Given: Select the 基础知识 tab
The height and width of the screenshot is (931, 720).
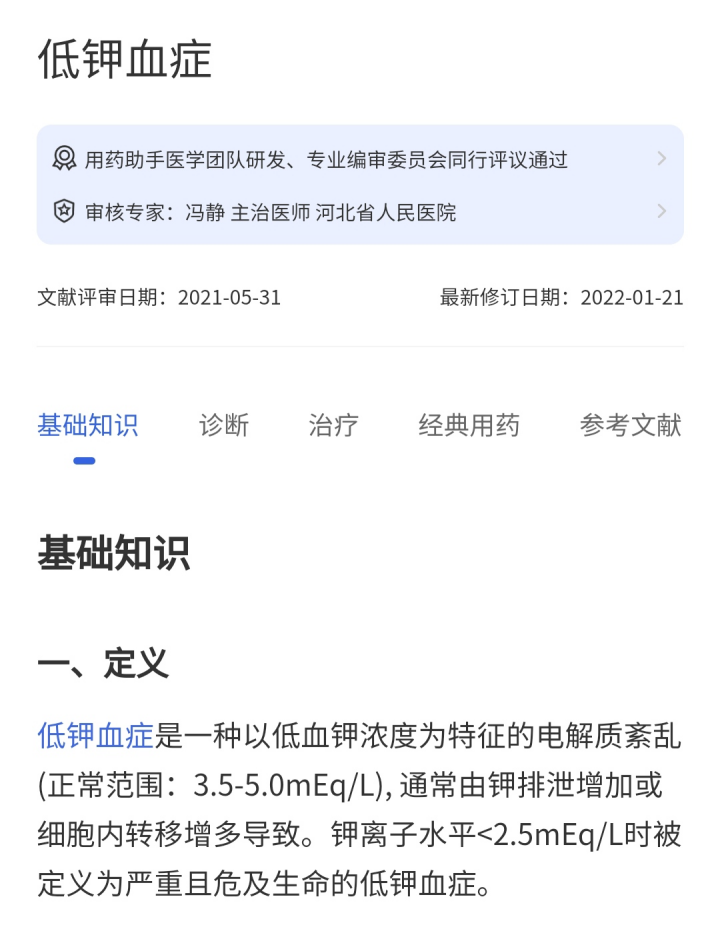Looking at the screenshot, I should click(87, 425).
